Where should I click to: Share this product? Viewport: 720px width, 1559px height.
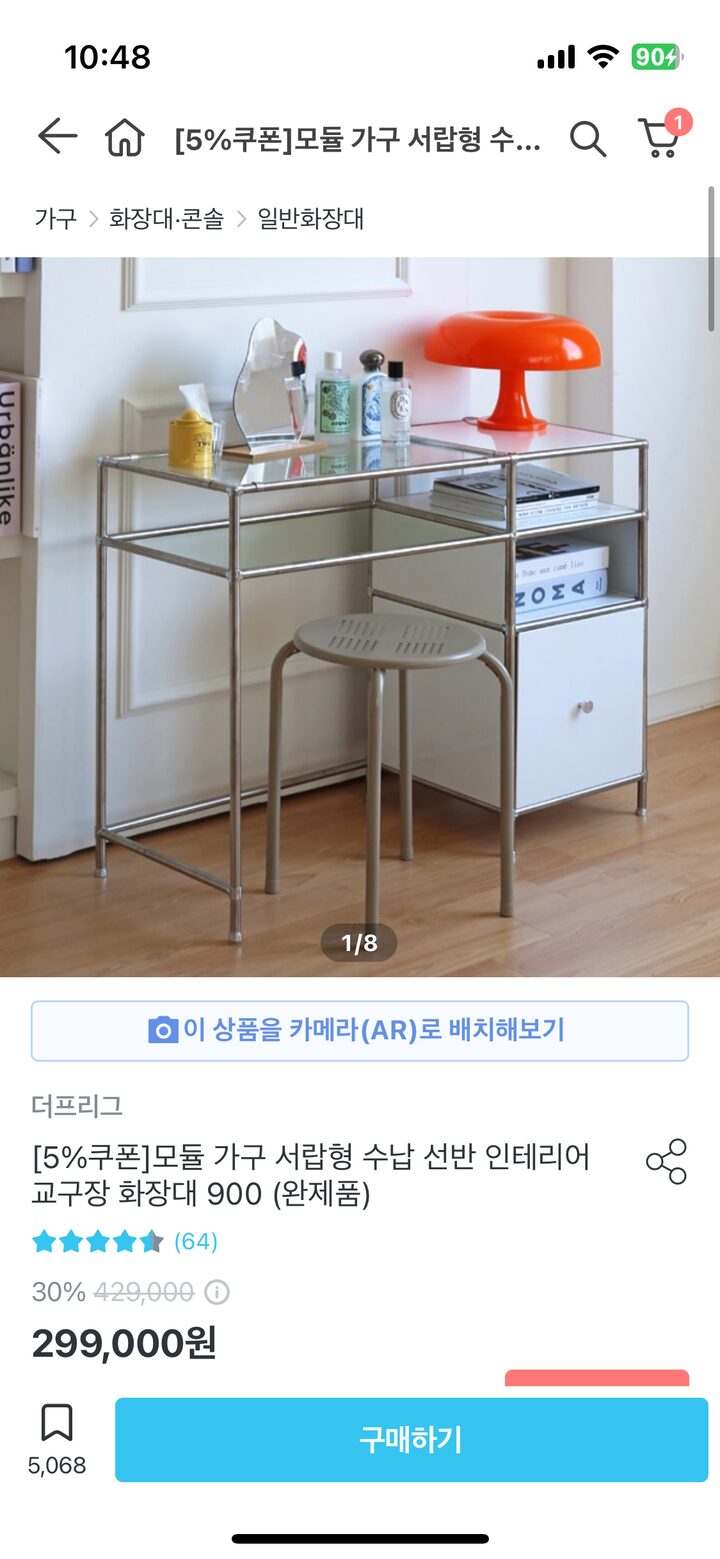pyautogui.click(x=666, y=1162)
